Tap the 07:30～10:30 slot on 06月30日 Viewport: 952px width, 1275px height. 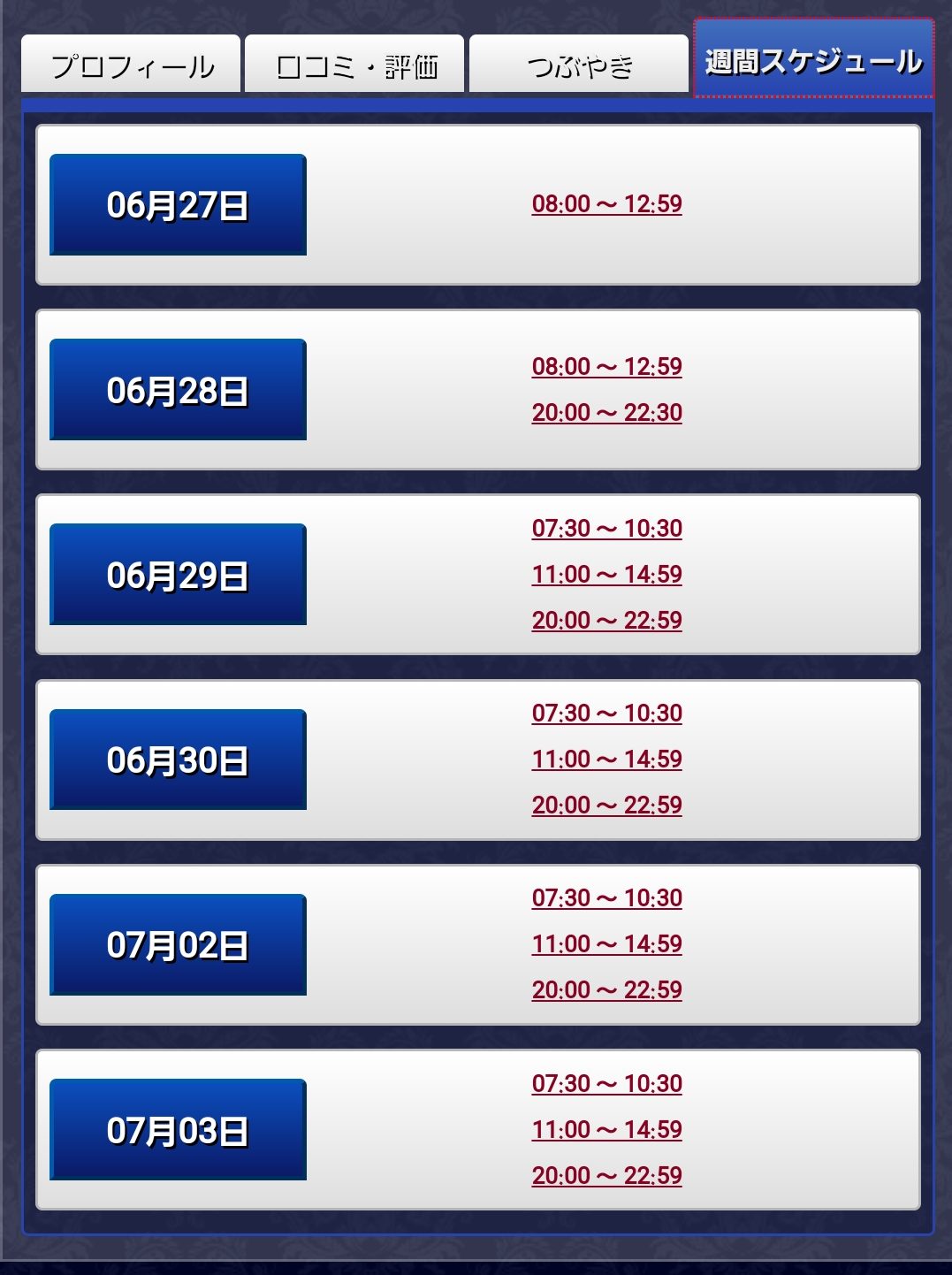(606, 714)
